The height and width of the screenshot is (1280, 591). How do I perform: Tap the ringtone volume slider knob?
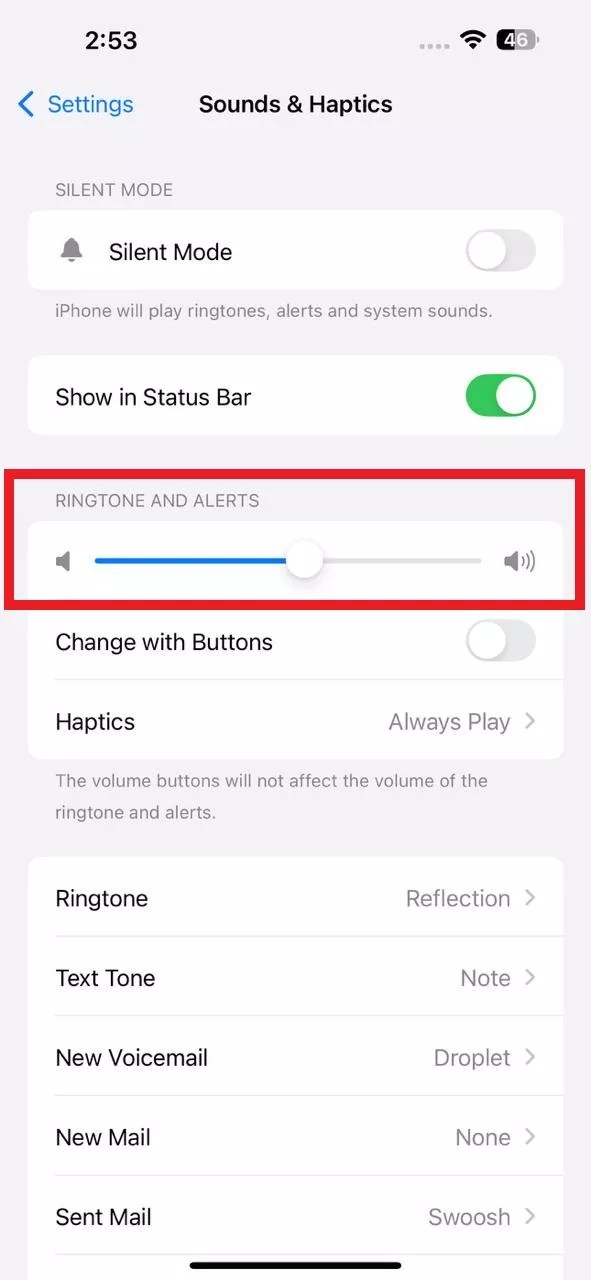click(304, 560)
